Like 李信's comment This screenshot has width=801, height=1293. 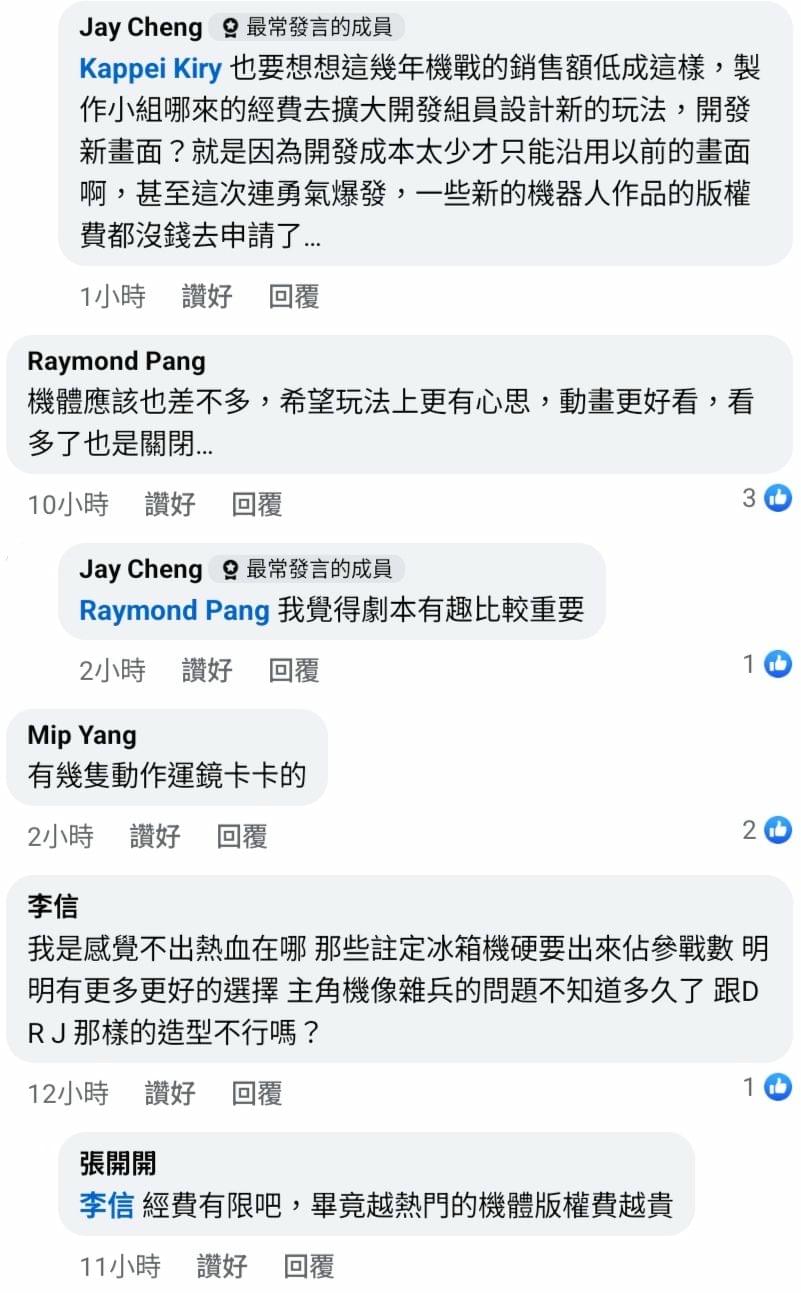click(x=170, y=1094)
